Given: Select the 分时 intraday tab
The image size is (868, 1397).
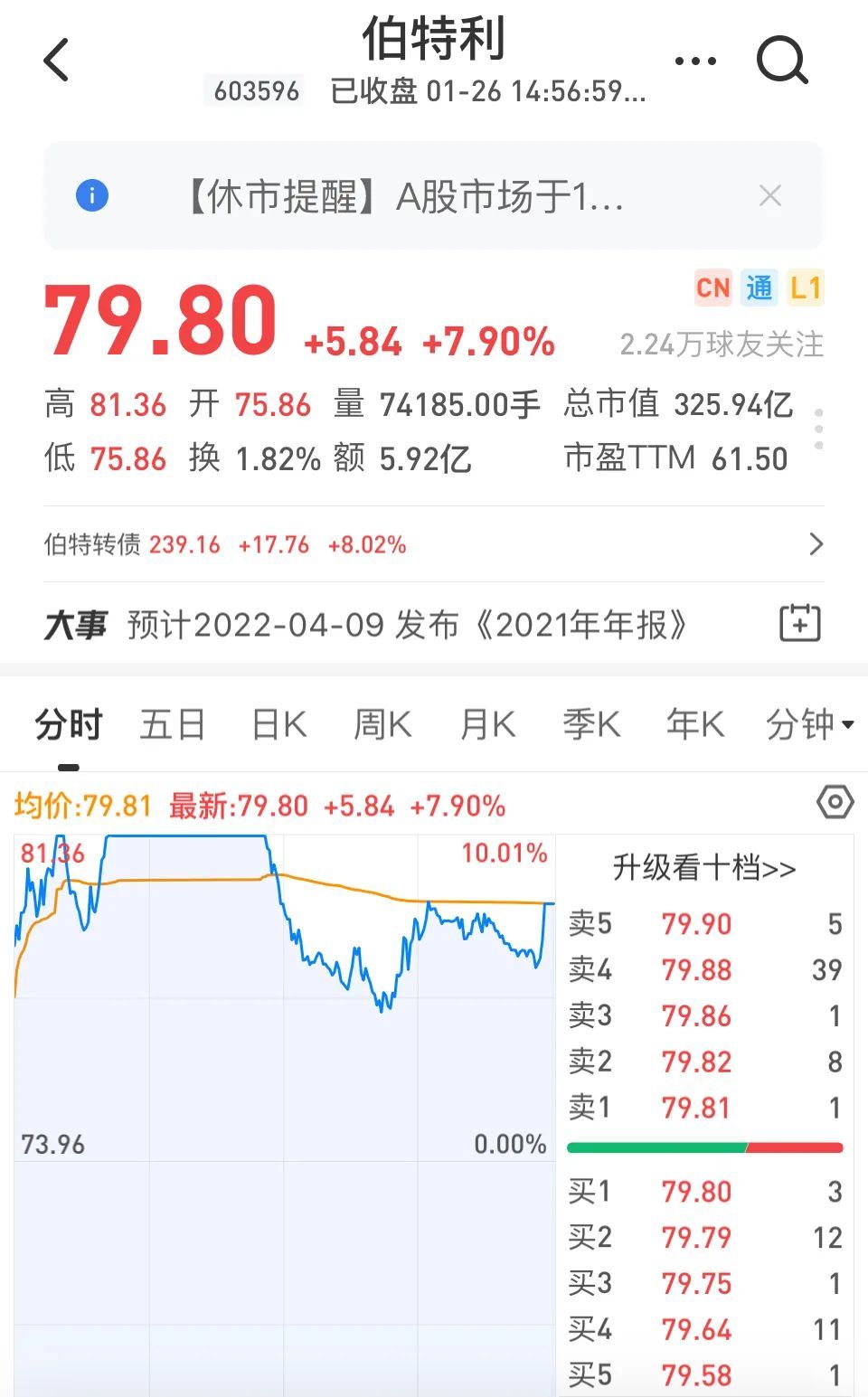Looking at the screenshot, I should tap(69, 725).
